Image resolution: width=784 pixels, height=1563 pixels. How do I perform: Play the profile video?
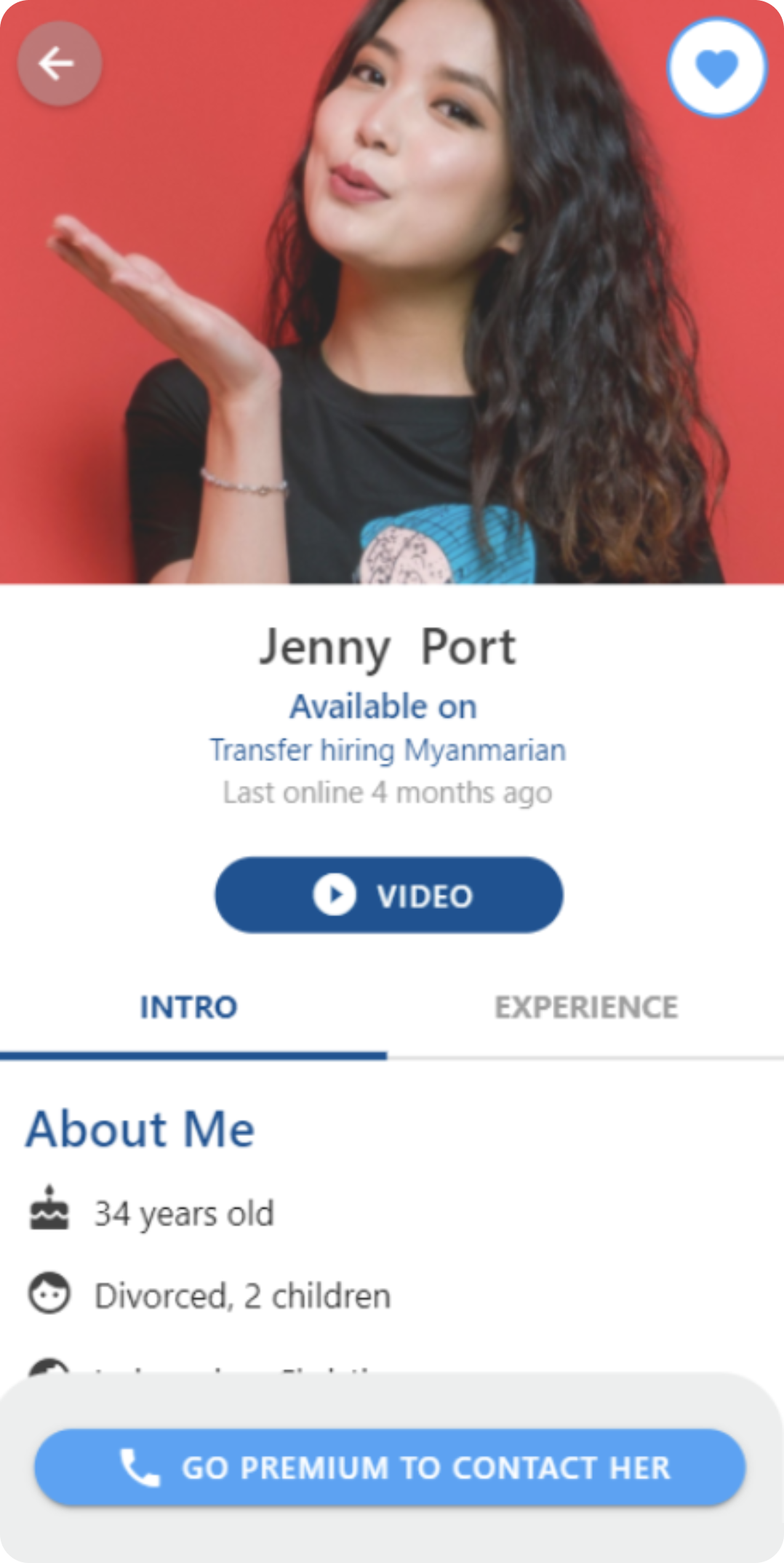coord(388,895)
